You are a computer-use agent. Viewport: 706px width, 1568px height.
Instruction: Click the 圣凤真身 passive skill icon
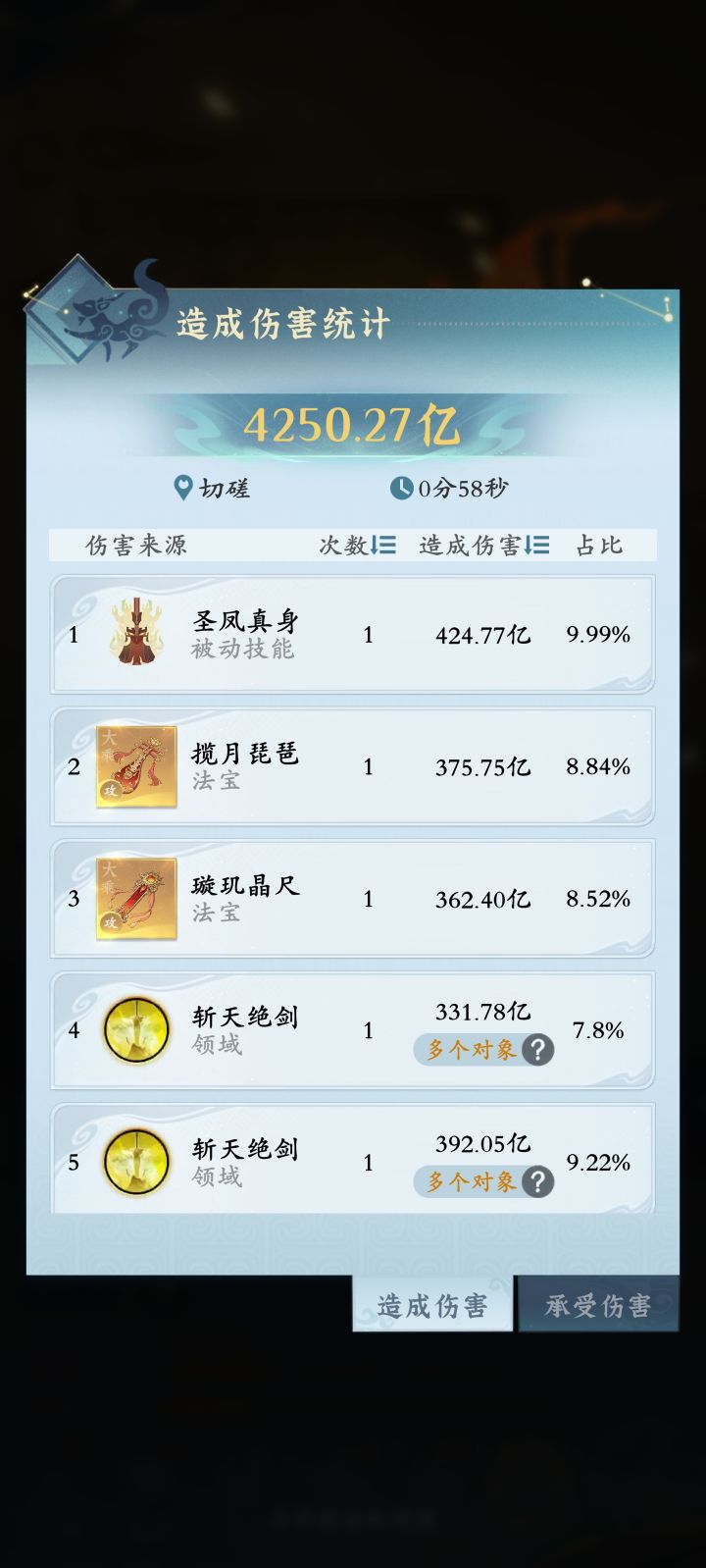137,634
